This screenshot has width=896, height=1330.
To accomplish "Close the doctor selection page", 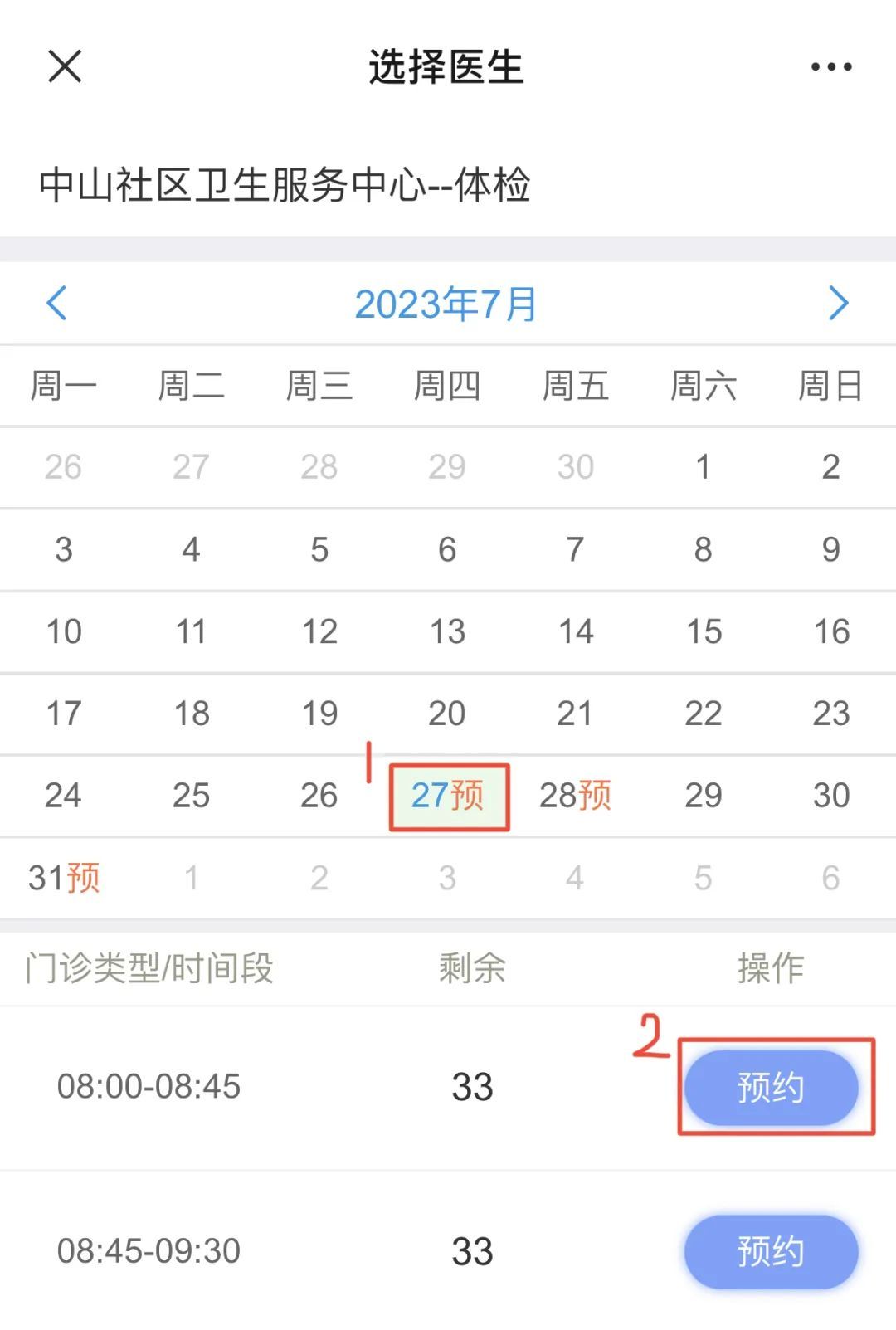I will pos(65,66).
